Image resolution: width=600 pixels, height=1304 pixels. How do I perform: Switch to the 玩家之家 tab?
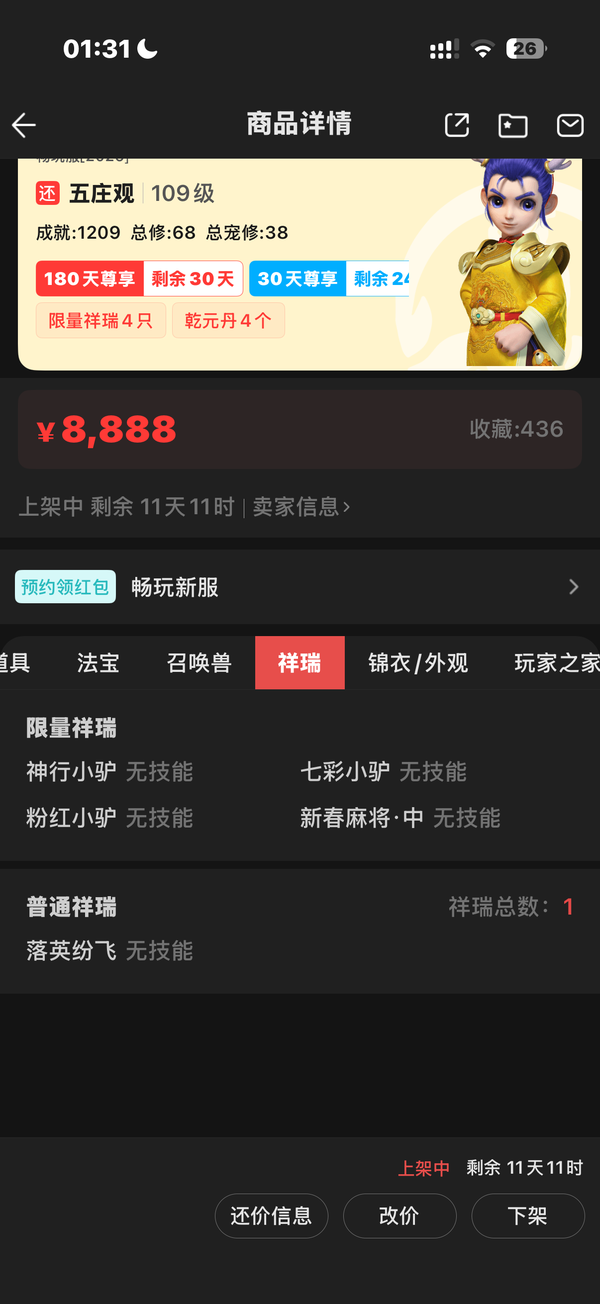pyautogui.click(x=556, y=663)
